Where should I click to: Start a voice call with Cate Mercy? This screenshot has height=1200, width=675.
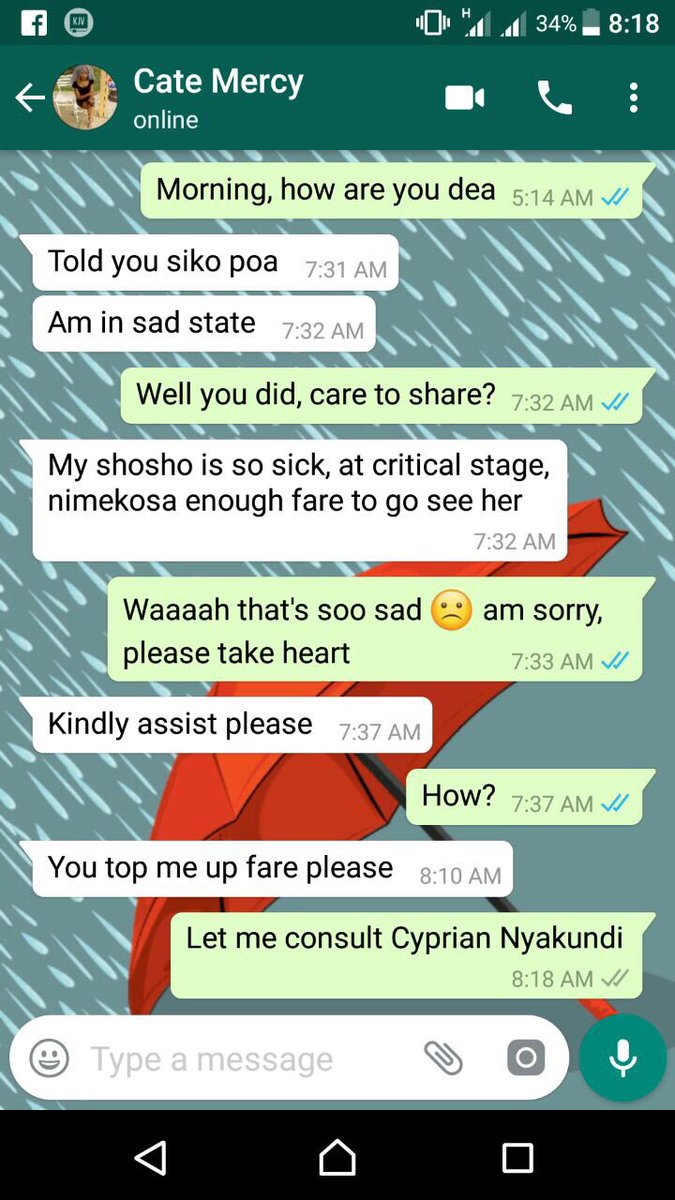tap(554, 97)
